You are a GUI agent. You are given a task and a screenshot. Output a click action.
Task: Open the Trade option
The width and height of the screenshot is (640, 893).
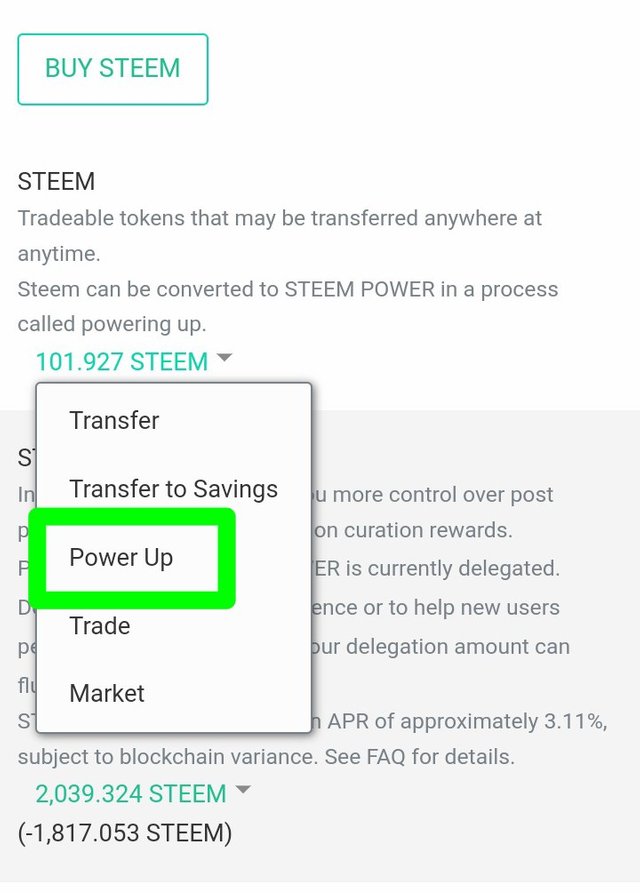tap(100, 626)
